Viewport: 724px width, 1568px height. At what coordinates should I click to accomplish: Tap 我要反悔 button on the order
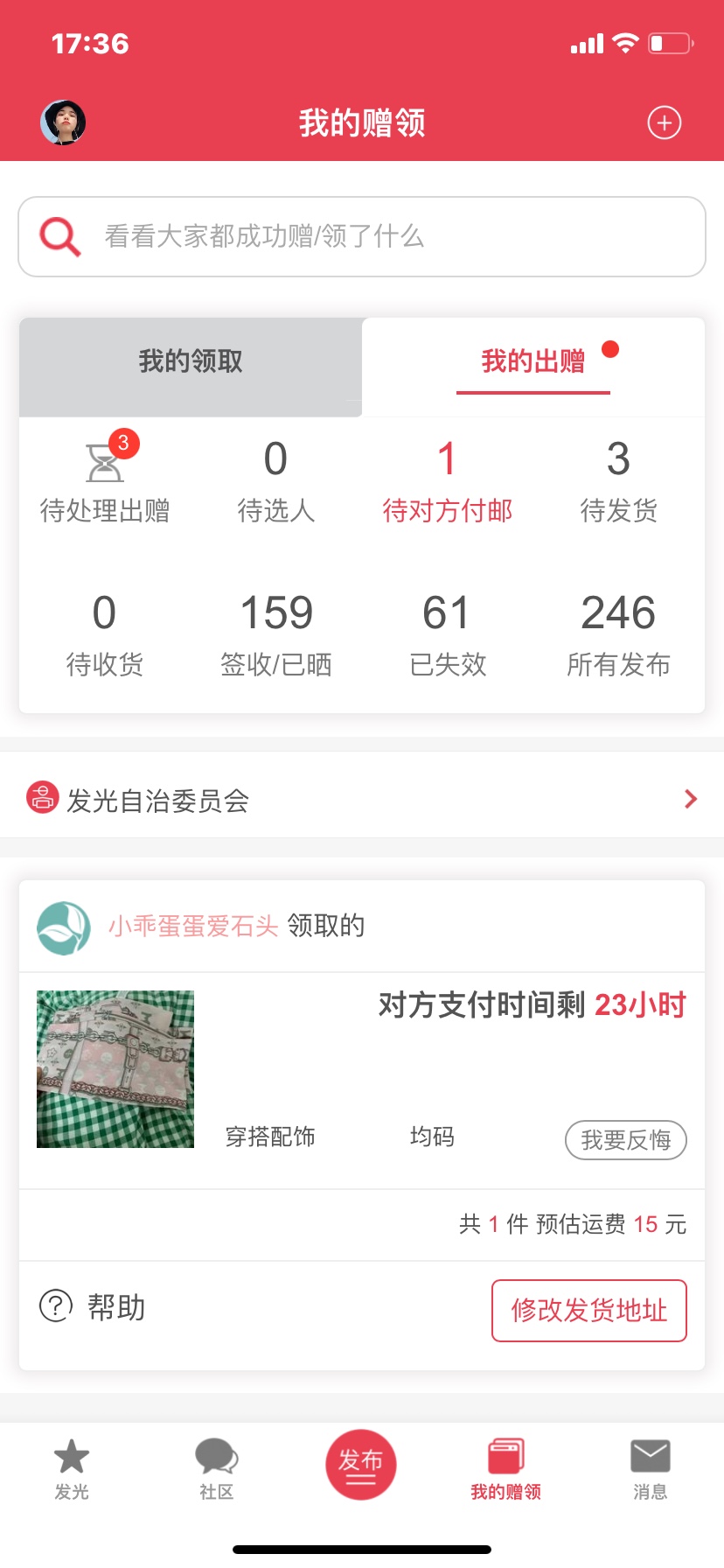625,1139
